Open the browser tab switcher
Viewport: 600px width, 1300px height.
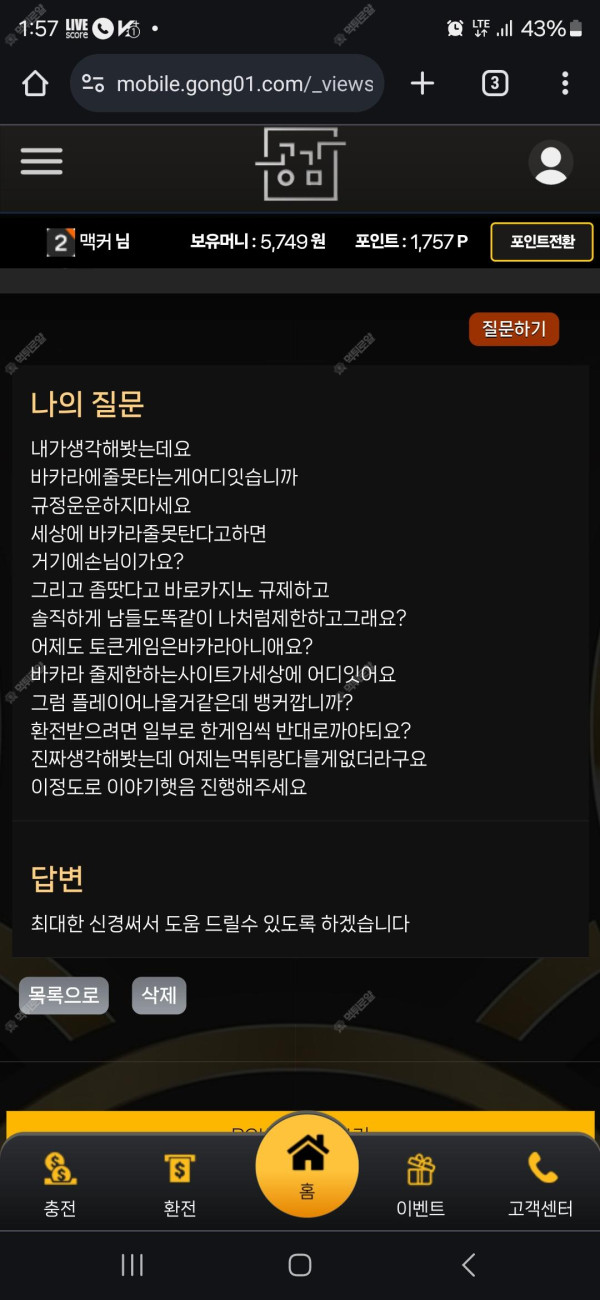point(494,83)
